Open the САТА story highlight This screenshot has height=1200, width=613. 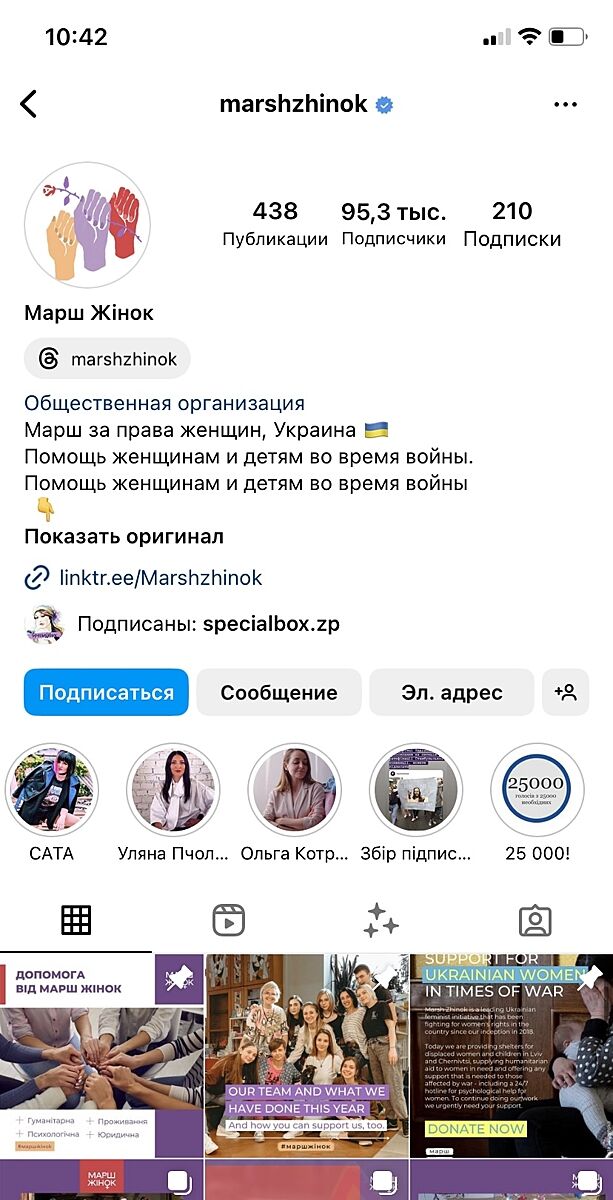[x=52, y=790]
